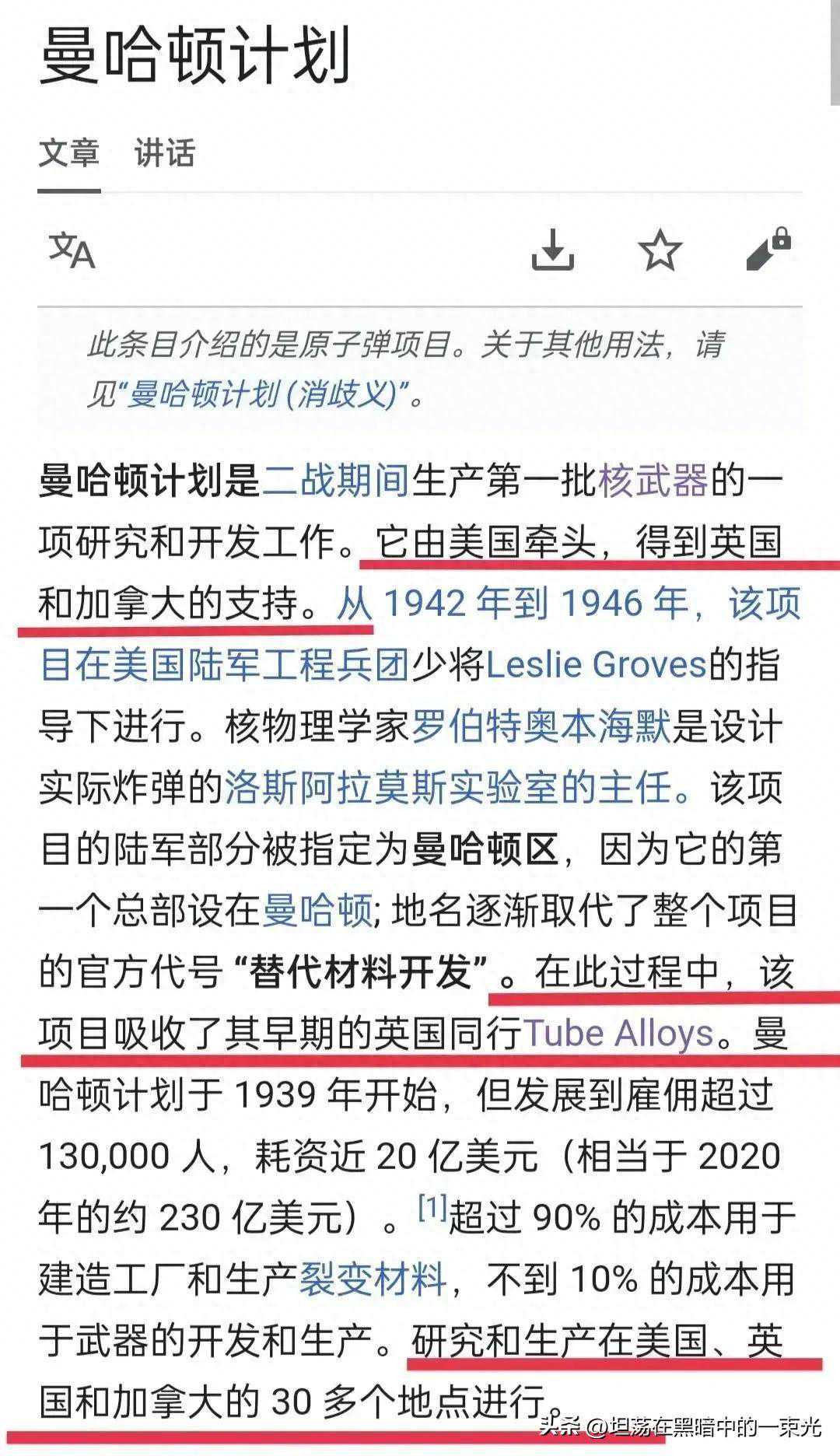Open the Leslie Groves link

[596, 665]
